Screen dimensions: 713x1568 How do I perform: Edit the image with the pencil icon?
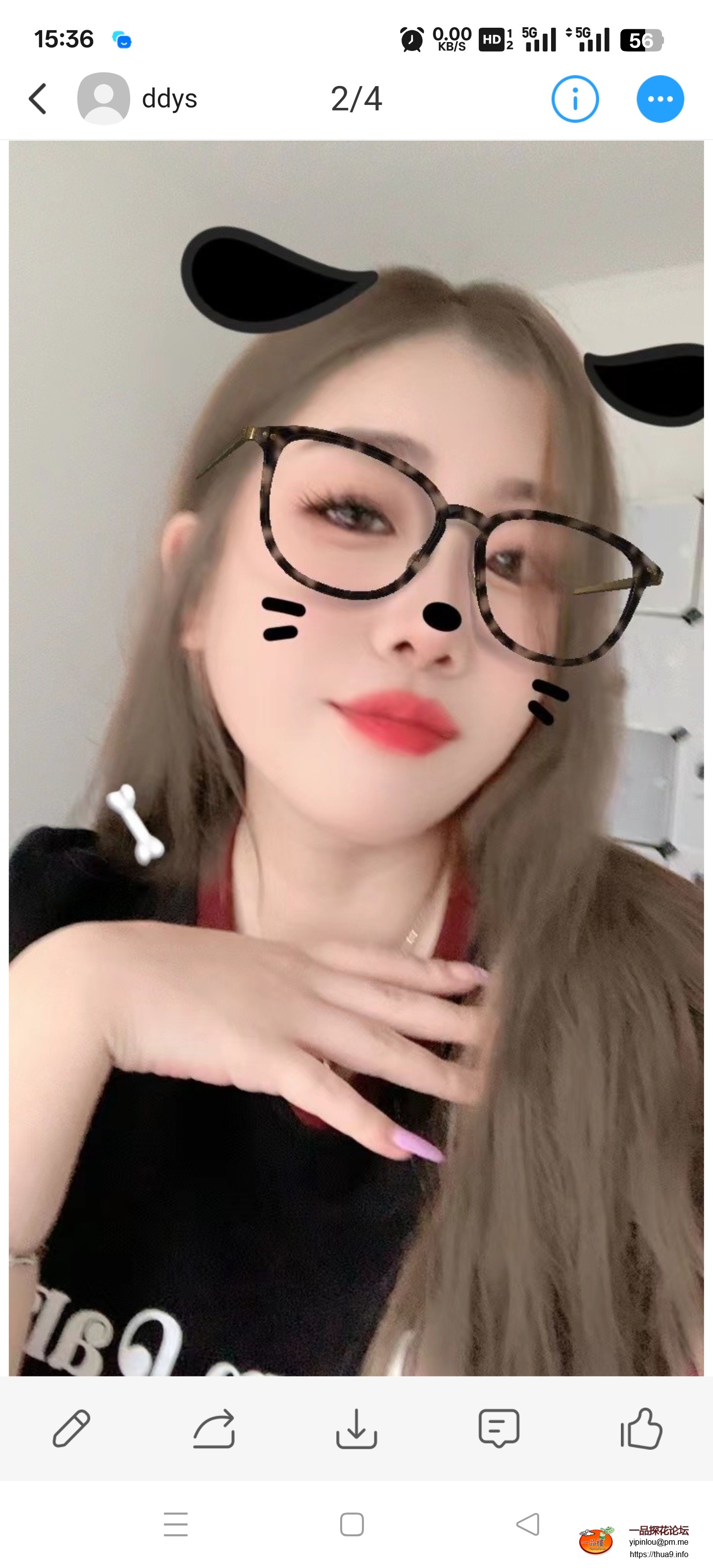[71, 1428]
